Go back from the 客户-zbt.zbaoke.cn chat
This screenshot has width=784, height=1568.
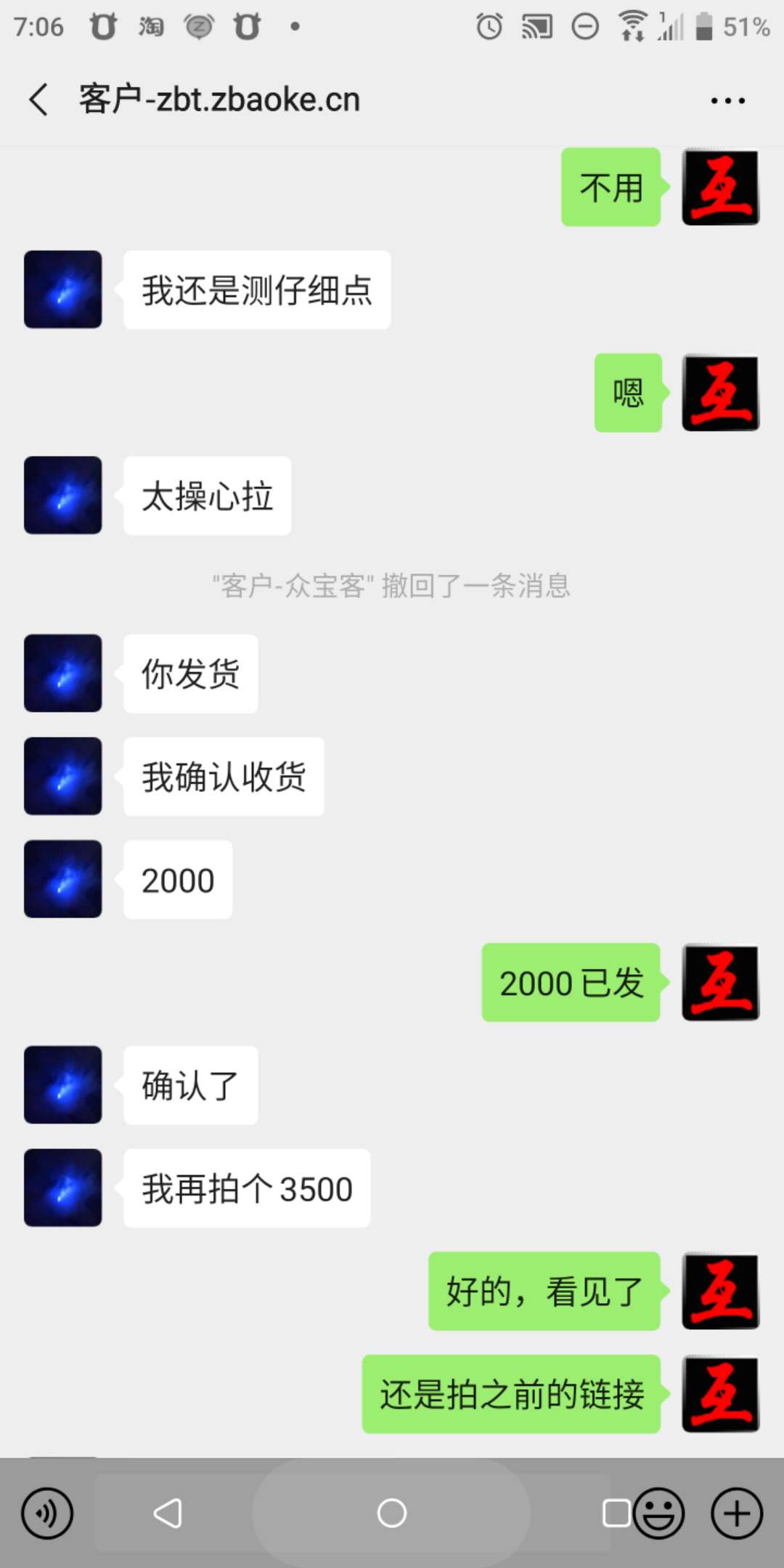(x=39, y=99)
